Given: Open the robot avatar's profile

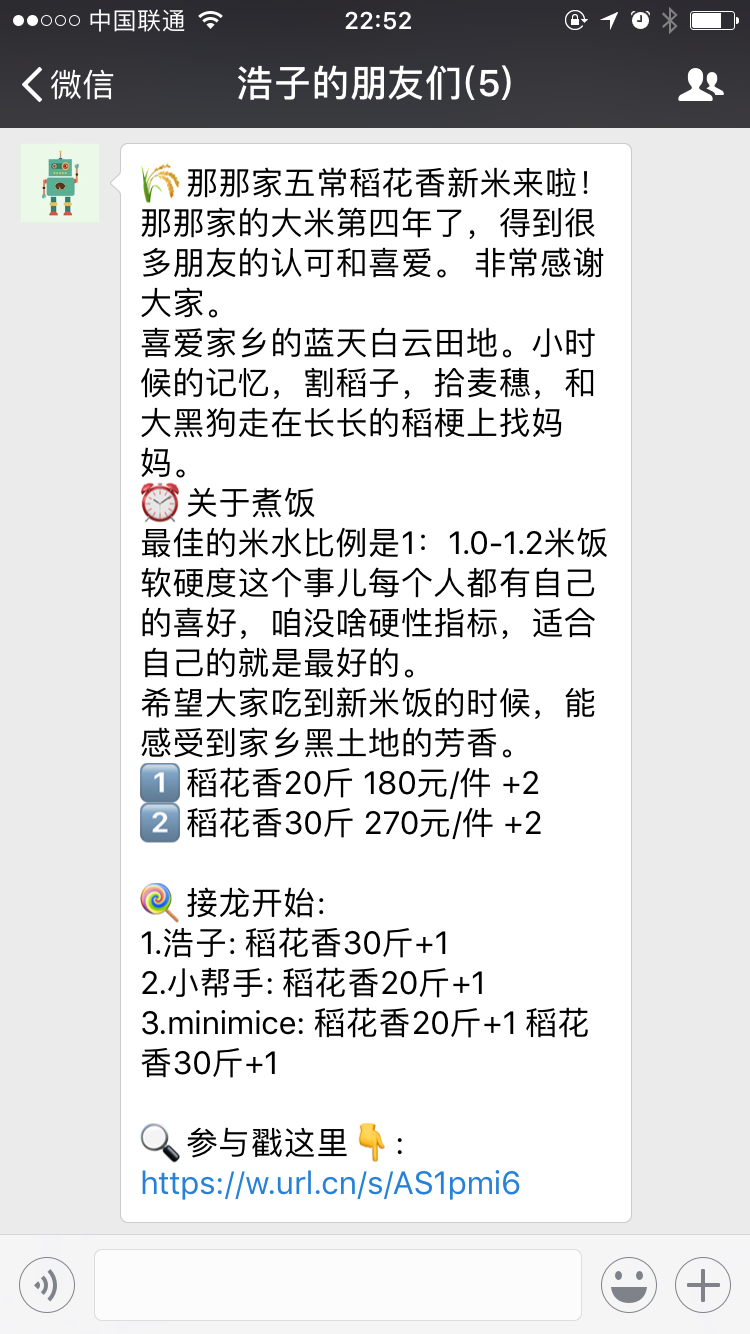Looking at the screenshot, I should coord(60,183).
